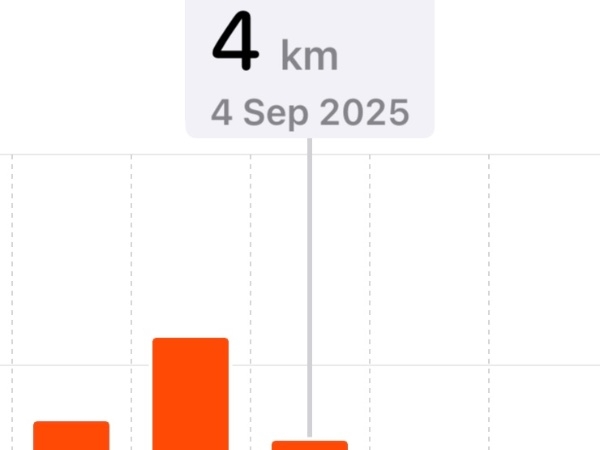
Task: Select the tallest orange bar in chart
Action: [x=190, y=395]
